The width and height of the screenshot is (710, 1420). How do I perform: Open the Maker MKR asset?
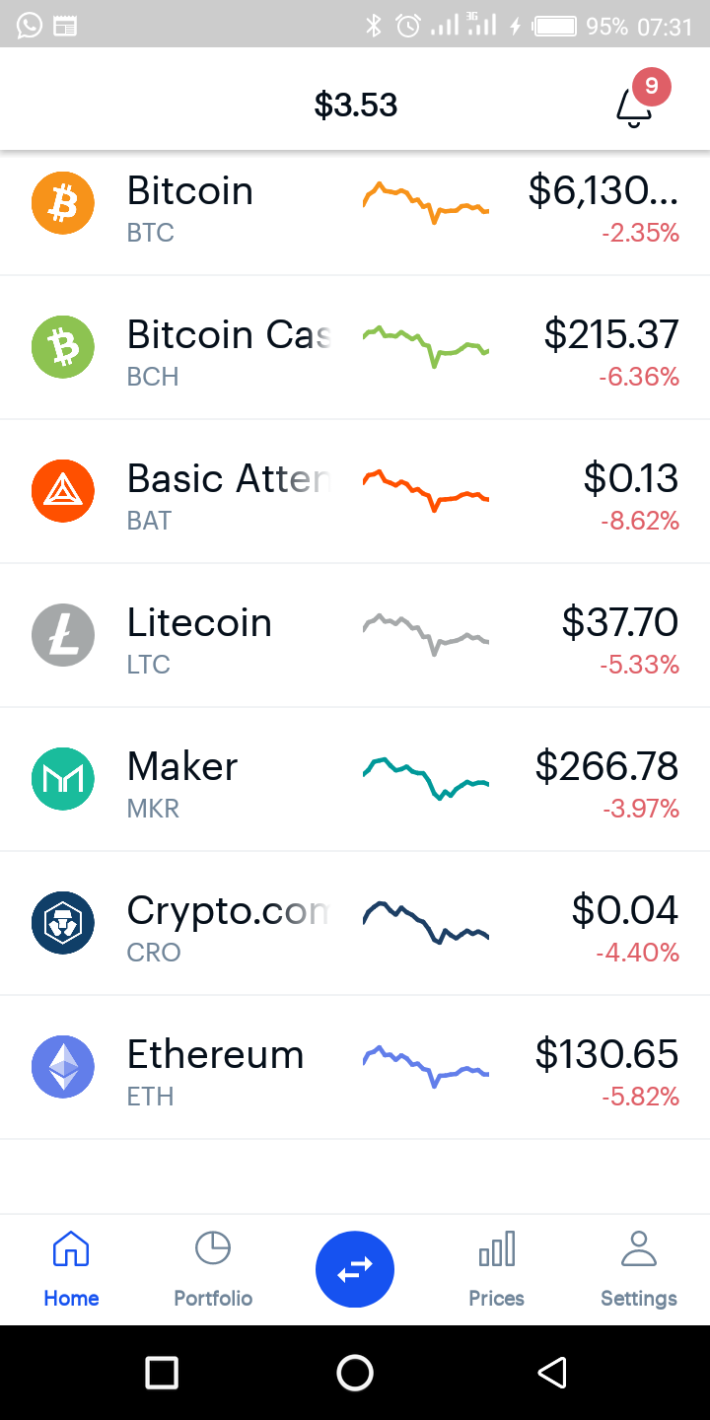tap(355, 779)
